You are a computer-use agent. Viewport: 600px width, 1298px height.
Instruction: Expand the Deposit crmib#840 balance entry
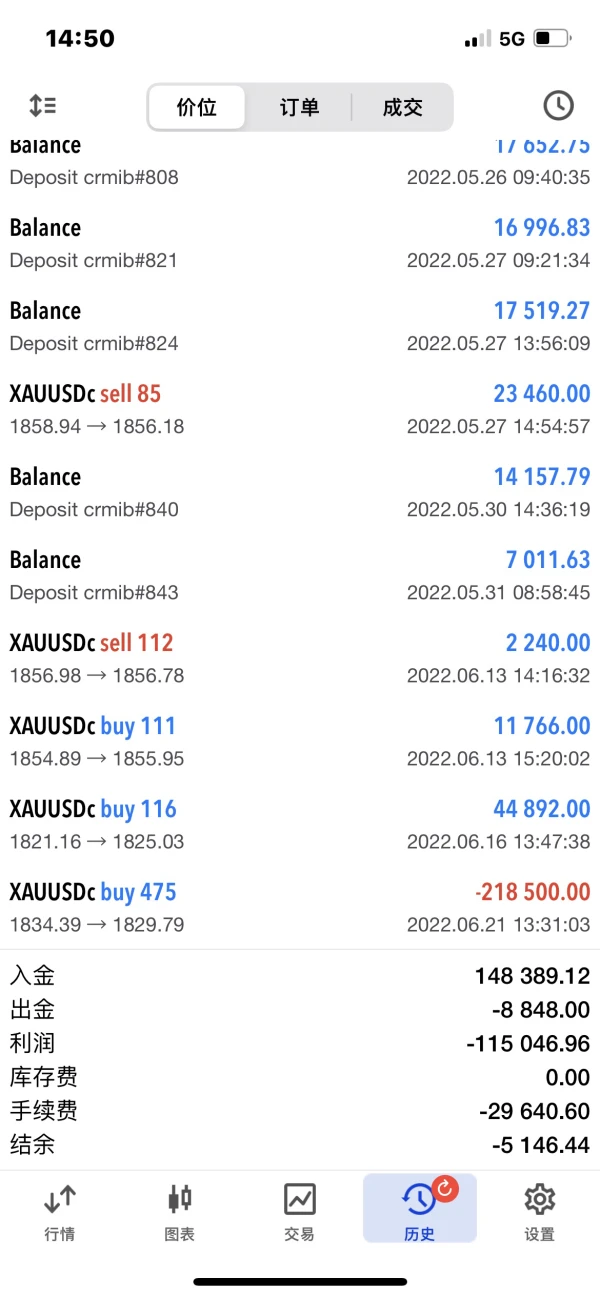click(300, 492)
